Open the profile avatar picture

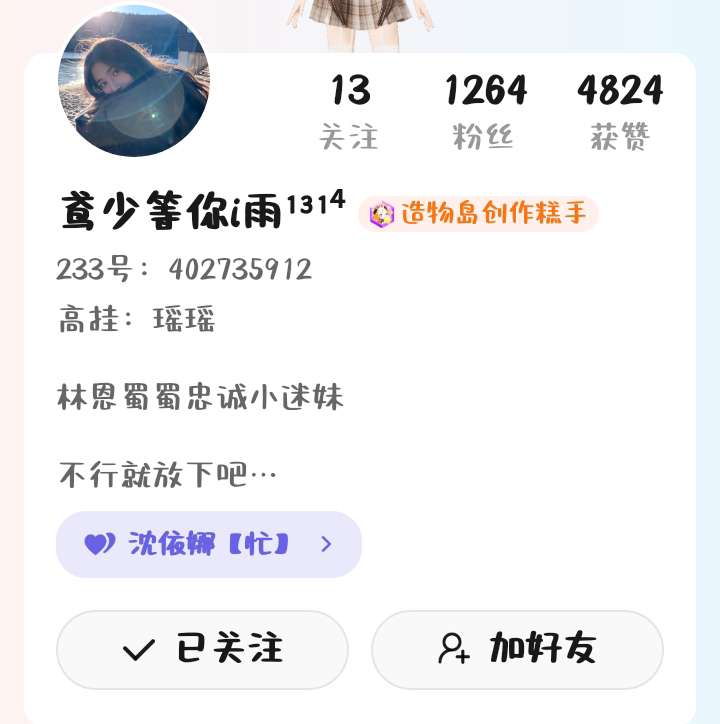pos(134,81)
